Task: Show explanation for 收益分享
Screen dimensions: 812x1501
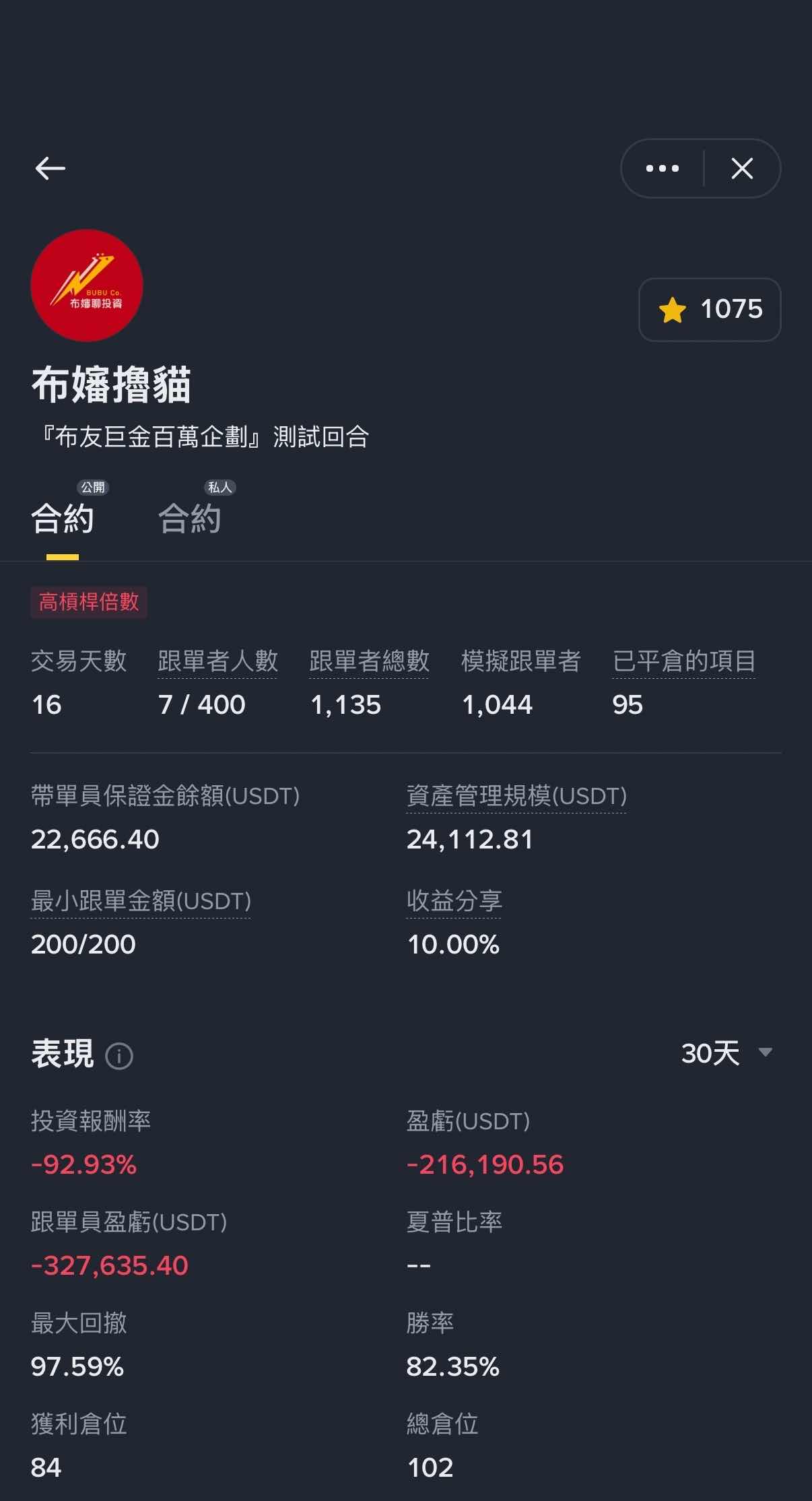Action: 454,901
